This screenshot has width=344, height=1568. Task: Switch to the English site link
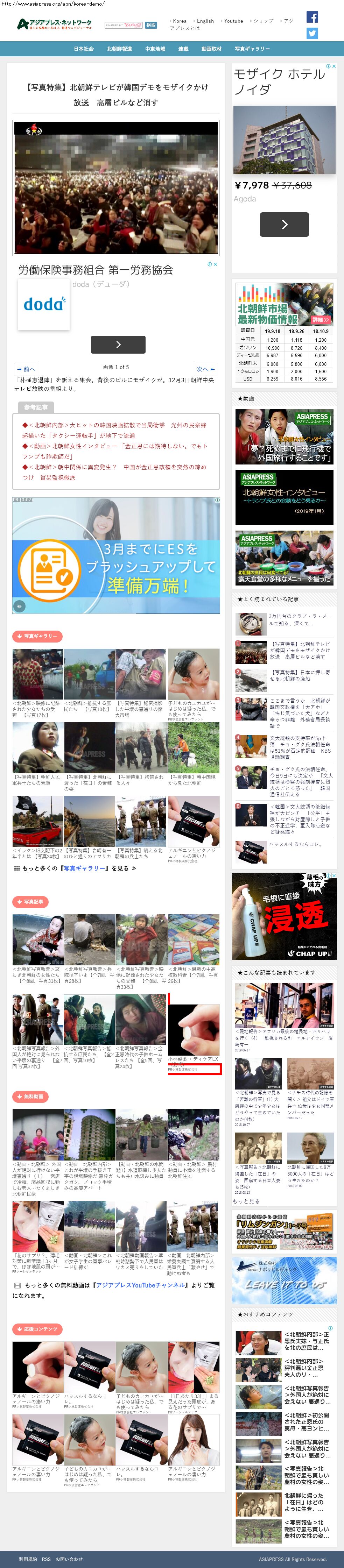[x=205, y=21]
